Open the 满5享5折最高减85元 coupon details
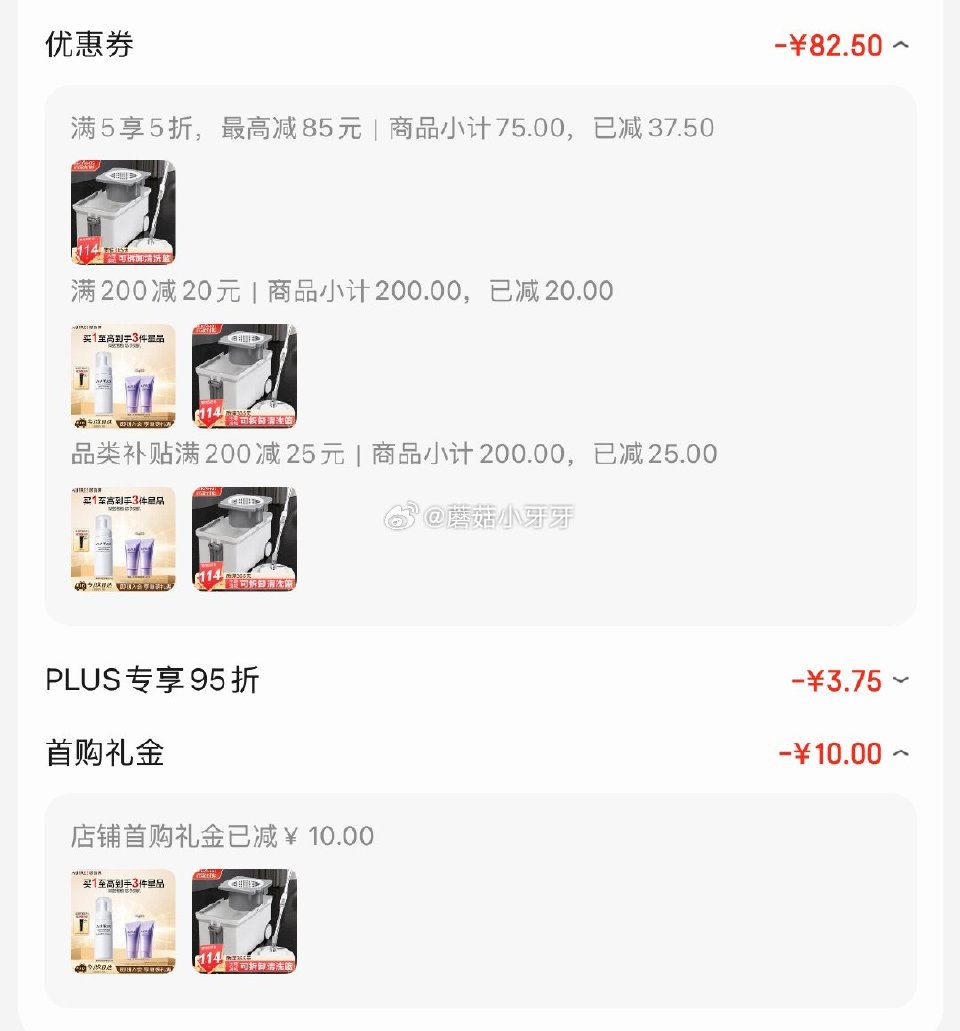960x1031 pixels. point(390,127)
